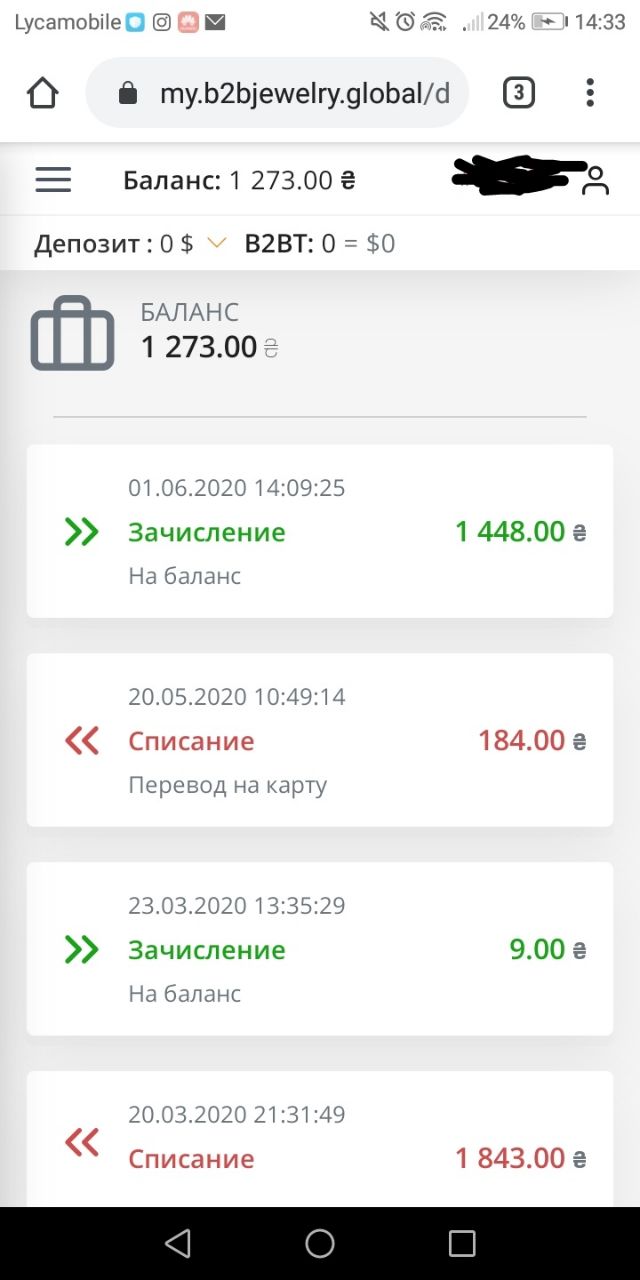The image size is (640, 1280).
Task: Open the 01.06.2020 transaction of 1 448.00
Action: coord(320,531)
